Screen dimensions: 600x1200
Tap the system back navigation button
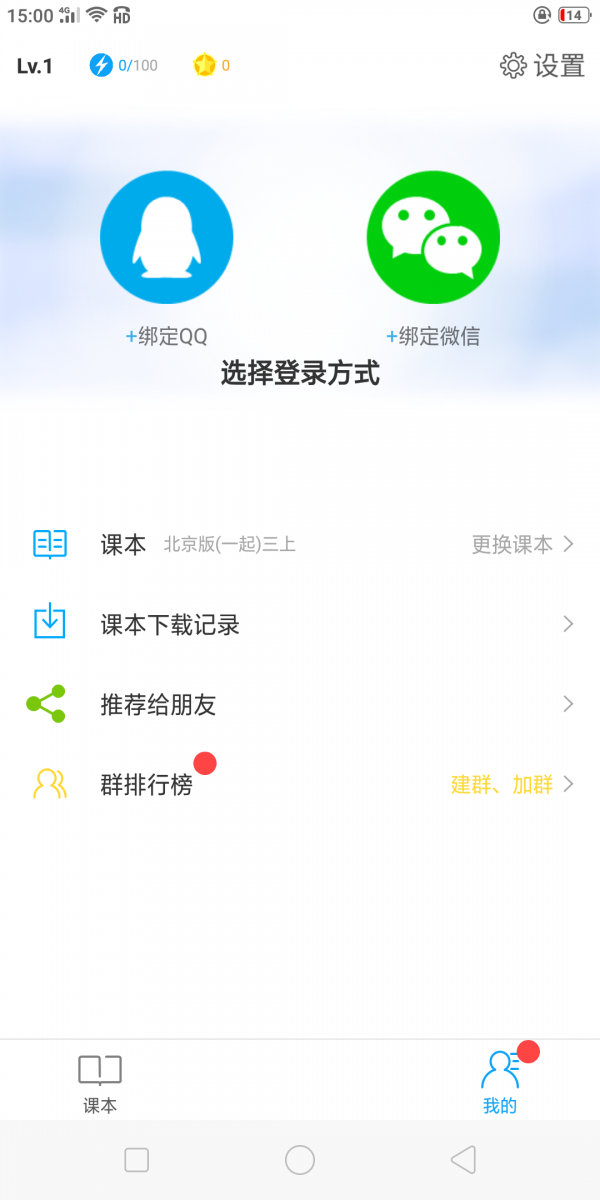click(x=462, y=1160)
